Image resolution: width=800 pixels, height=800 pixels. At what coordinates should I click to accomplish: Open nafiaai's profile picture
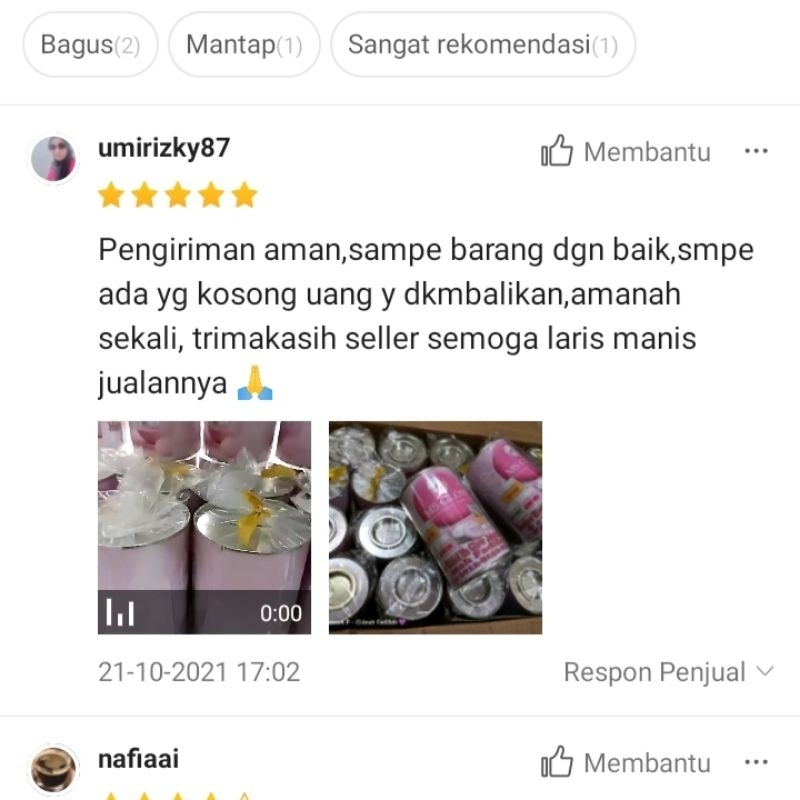coord(54,769)
